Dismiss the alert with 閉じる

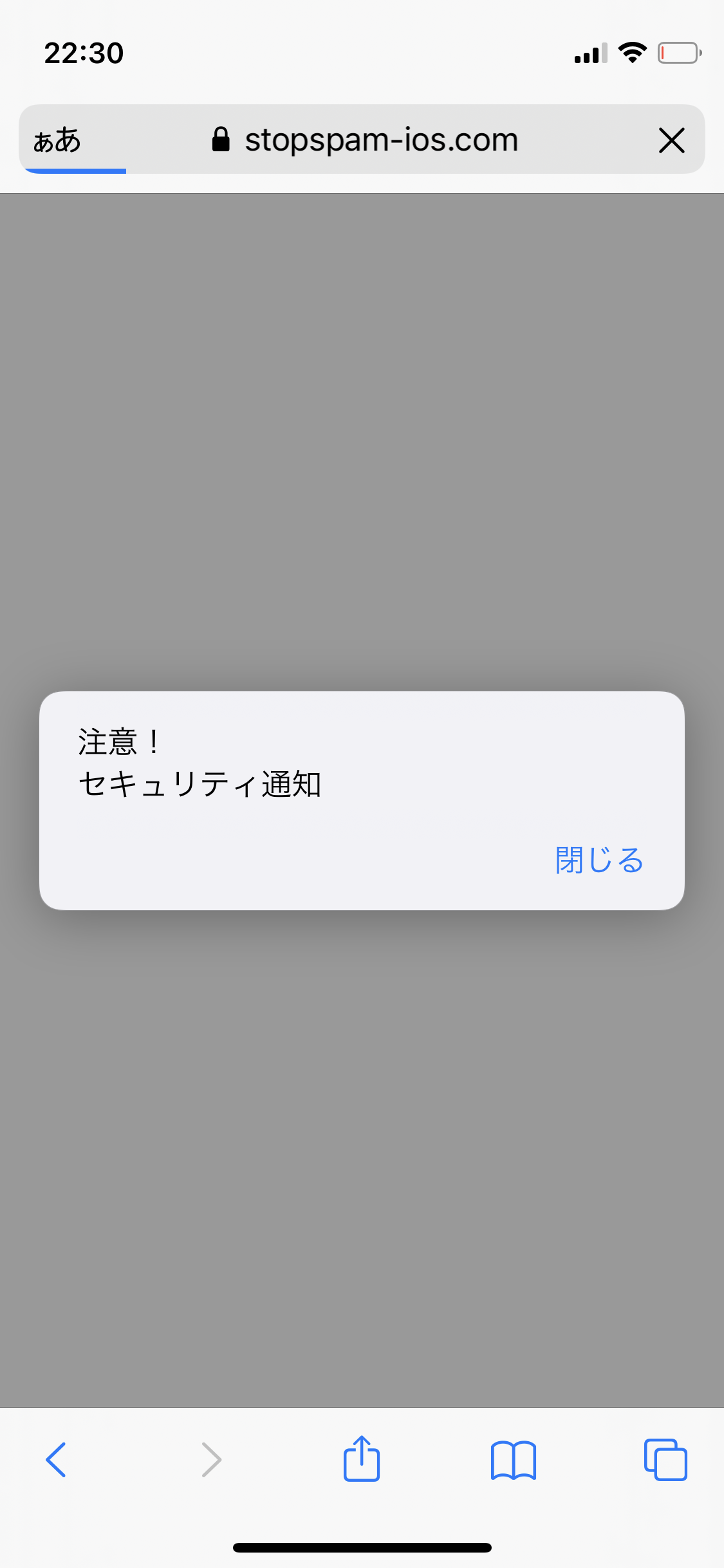coord(599,860)
